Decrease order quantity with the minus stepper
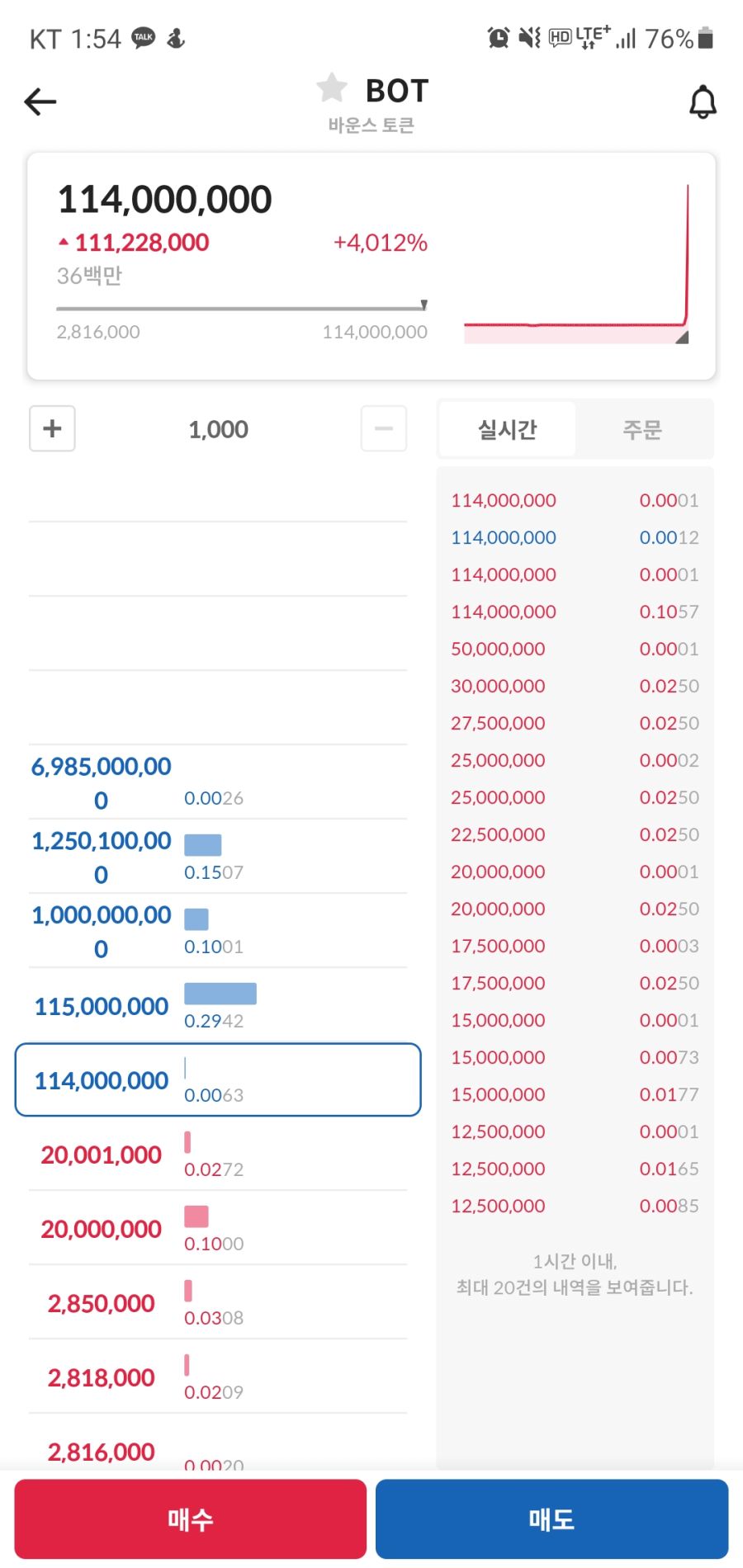This screenshot has height=1568, width=743. click(383, 428)
